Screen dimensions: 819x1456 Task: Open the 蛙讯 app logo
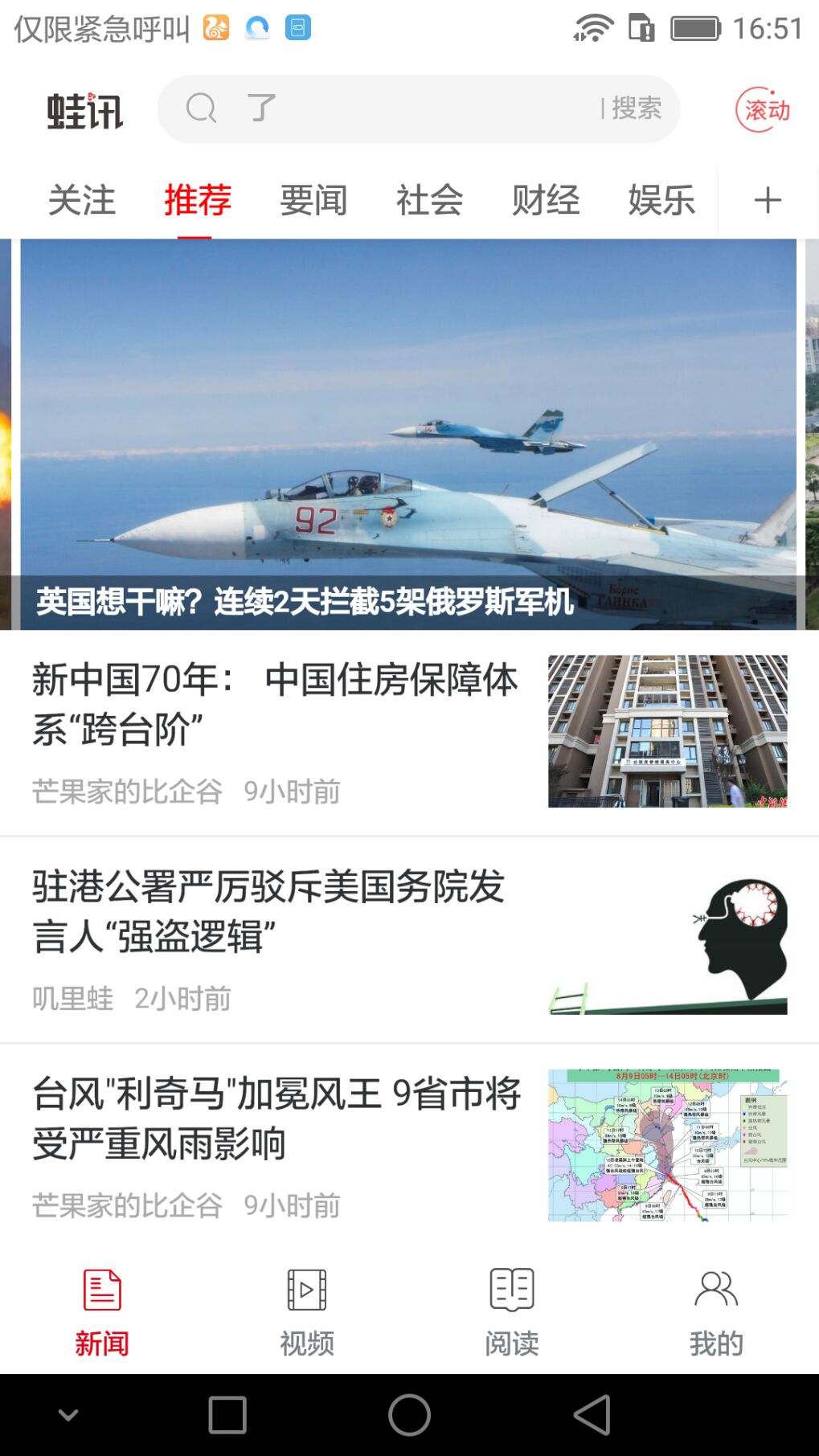(x=85, y=112)
